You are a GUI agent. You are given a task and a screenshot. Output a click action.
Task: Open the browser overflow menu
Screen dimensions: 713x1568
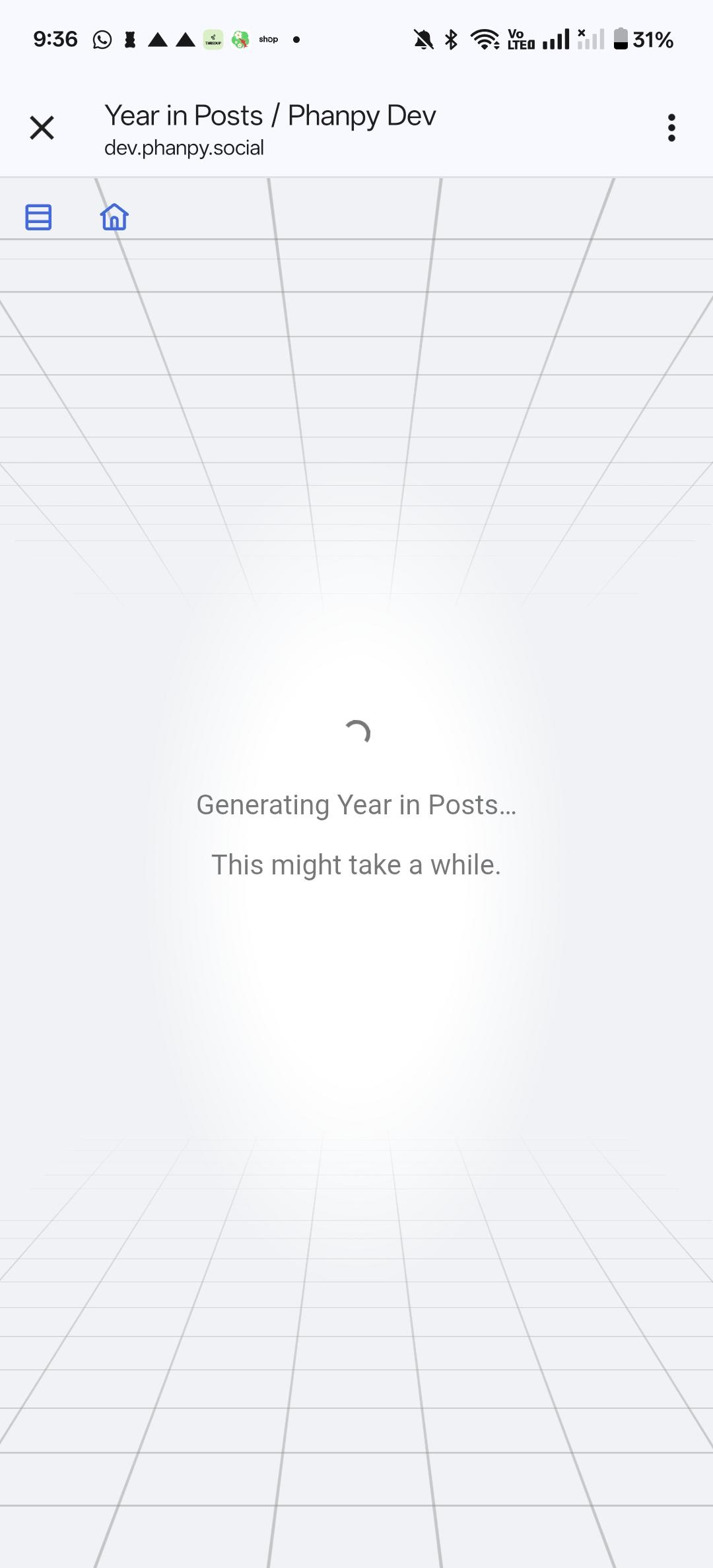point(671,128)
